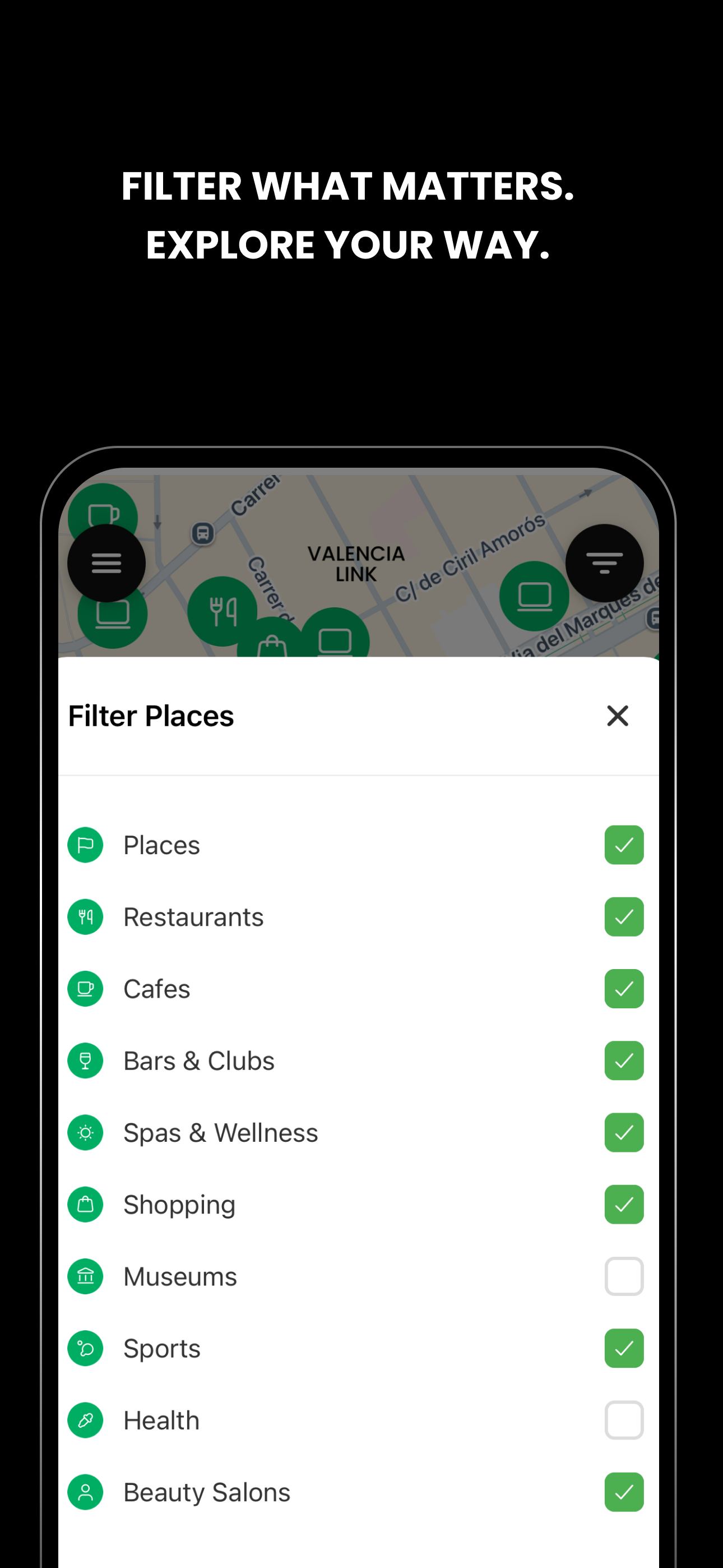Click the Health medical icon
Viewport: 723px width, 1568px height.
coord(85,1420)
